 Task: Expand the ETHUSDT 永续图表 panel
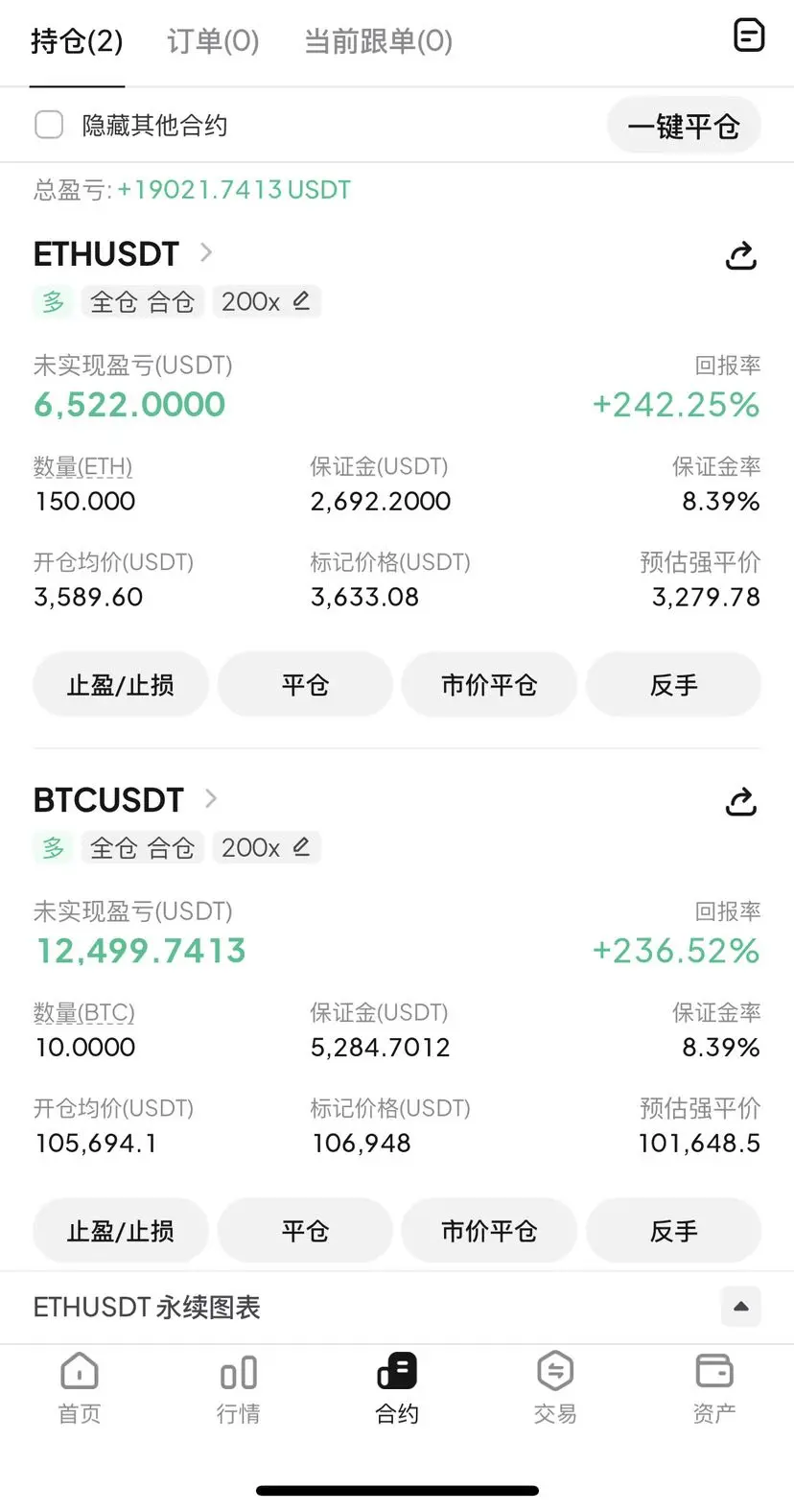click(740, 1307)
